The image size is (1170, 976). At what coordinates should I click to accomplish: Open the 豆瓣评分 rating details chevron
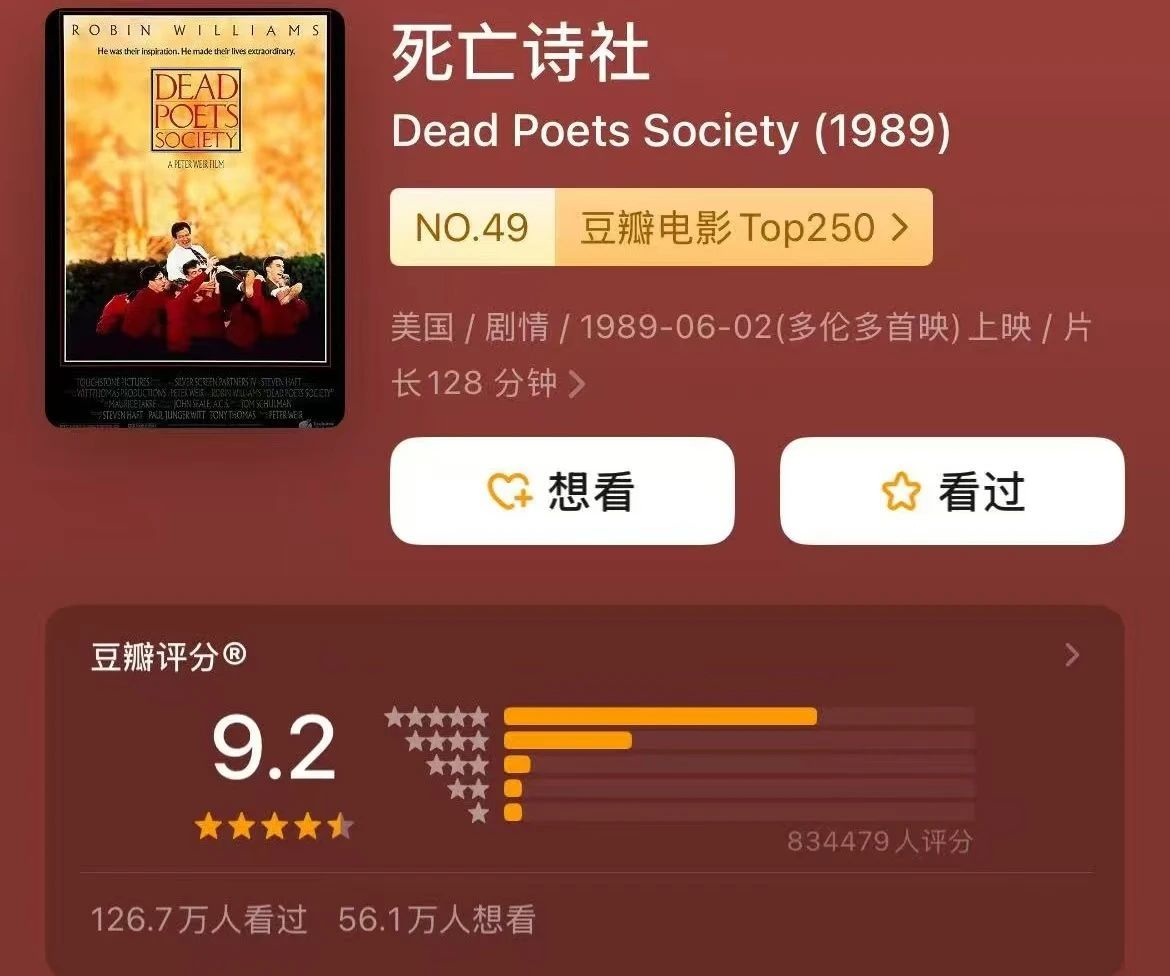[x=1072, y=655]
